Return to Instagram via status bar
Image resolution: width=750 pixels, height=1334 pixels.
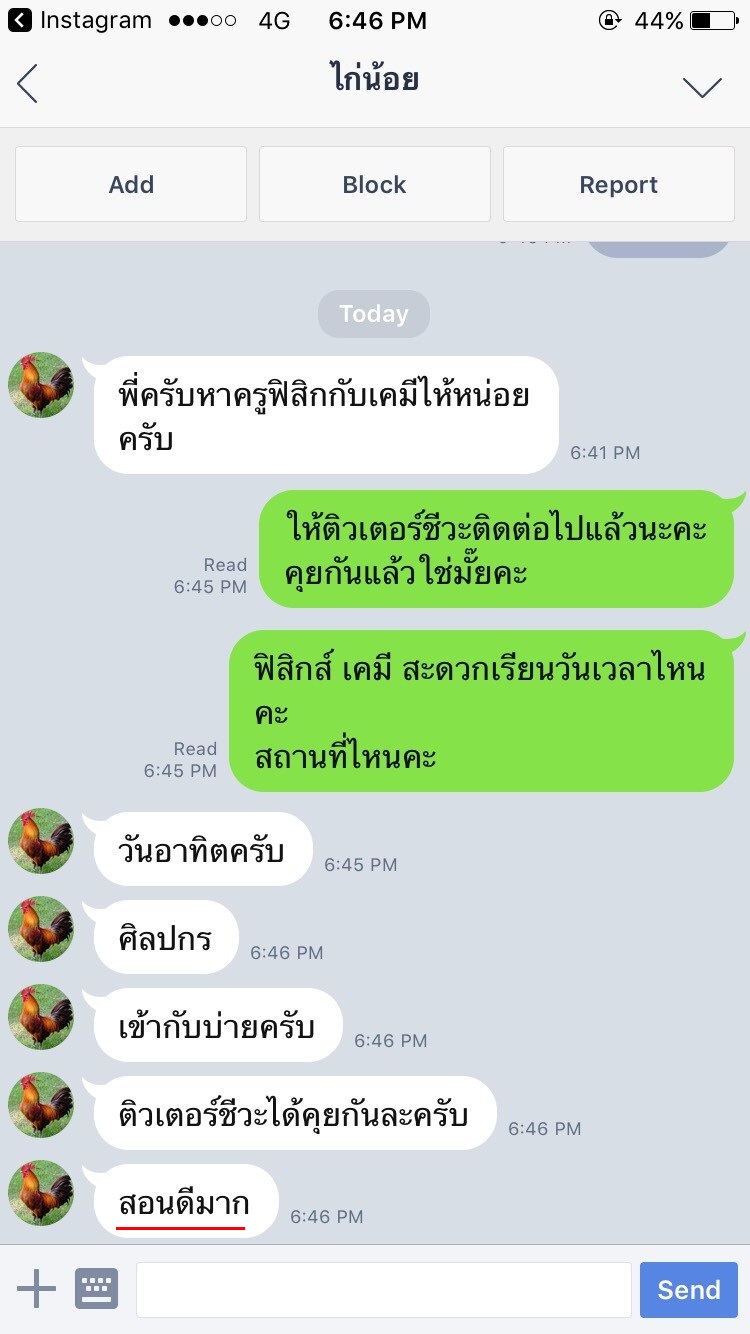tap(80, 20)
